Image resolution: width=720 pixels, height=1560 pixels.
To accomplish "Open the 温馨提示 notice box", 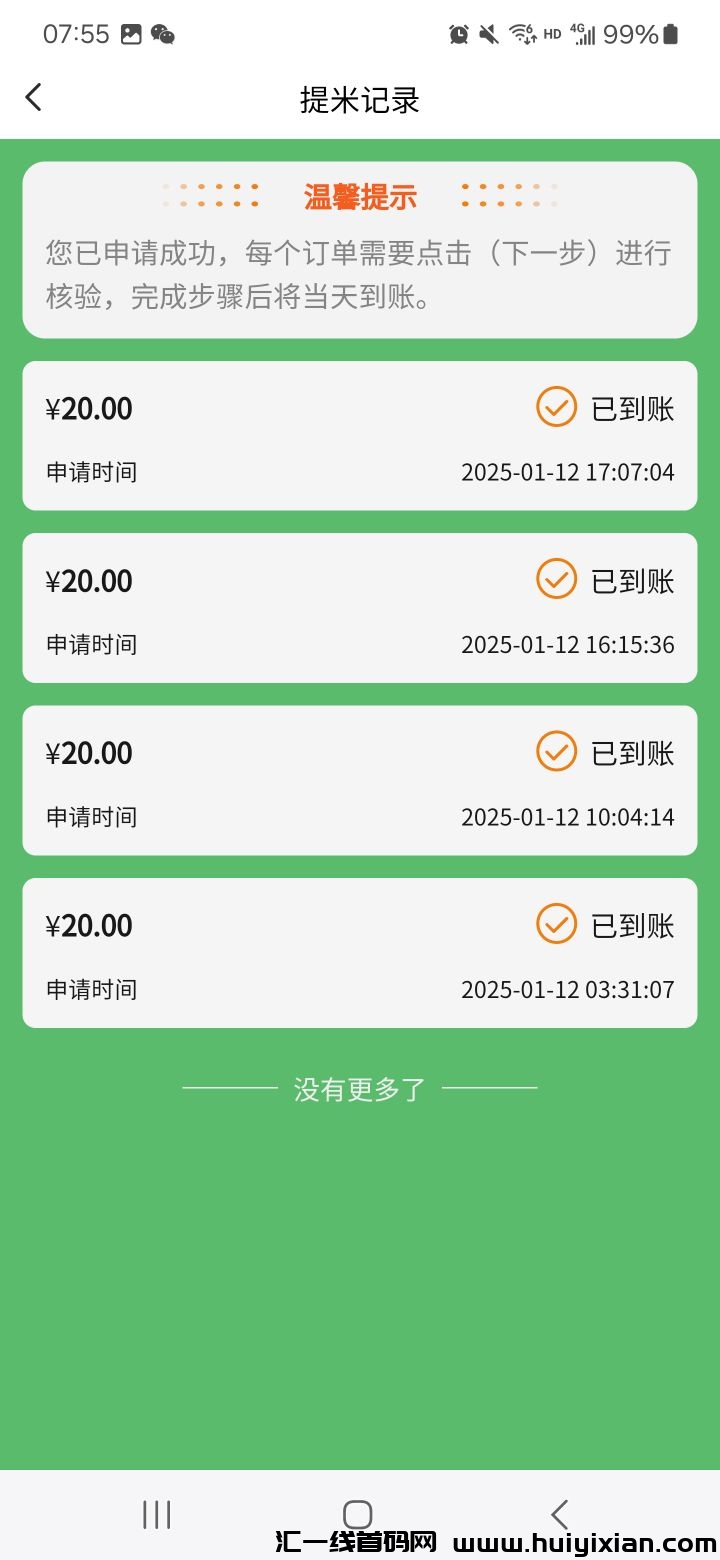I will 360,245.
